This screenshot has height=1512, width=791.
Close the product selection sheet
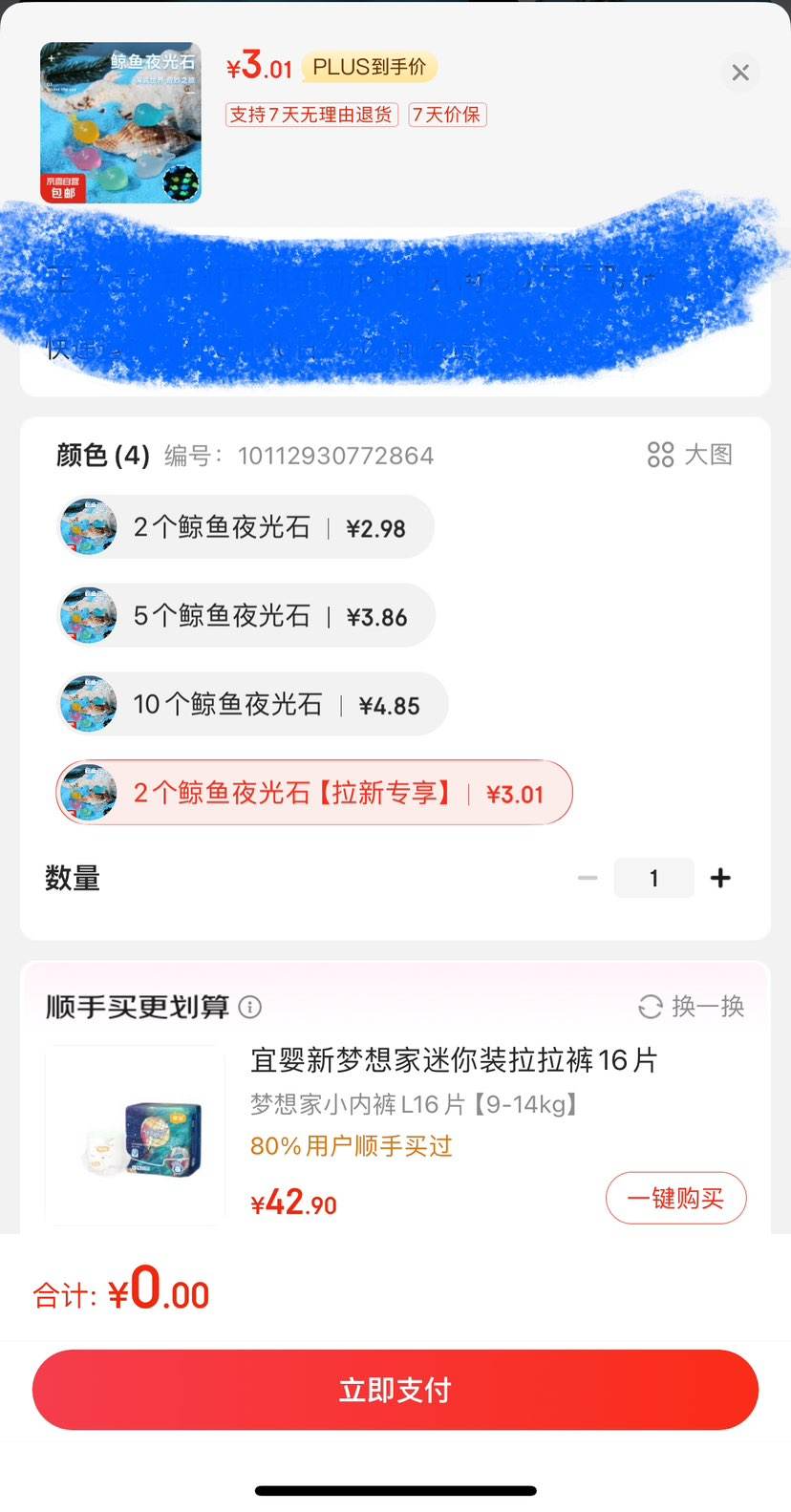click(x=739, y=72)
